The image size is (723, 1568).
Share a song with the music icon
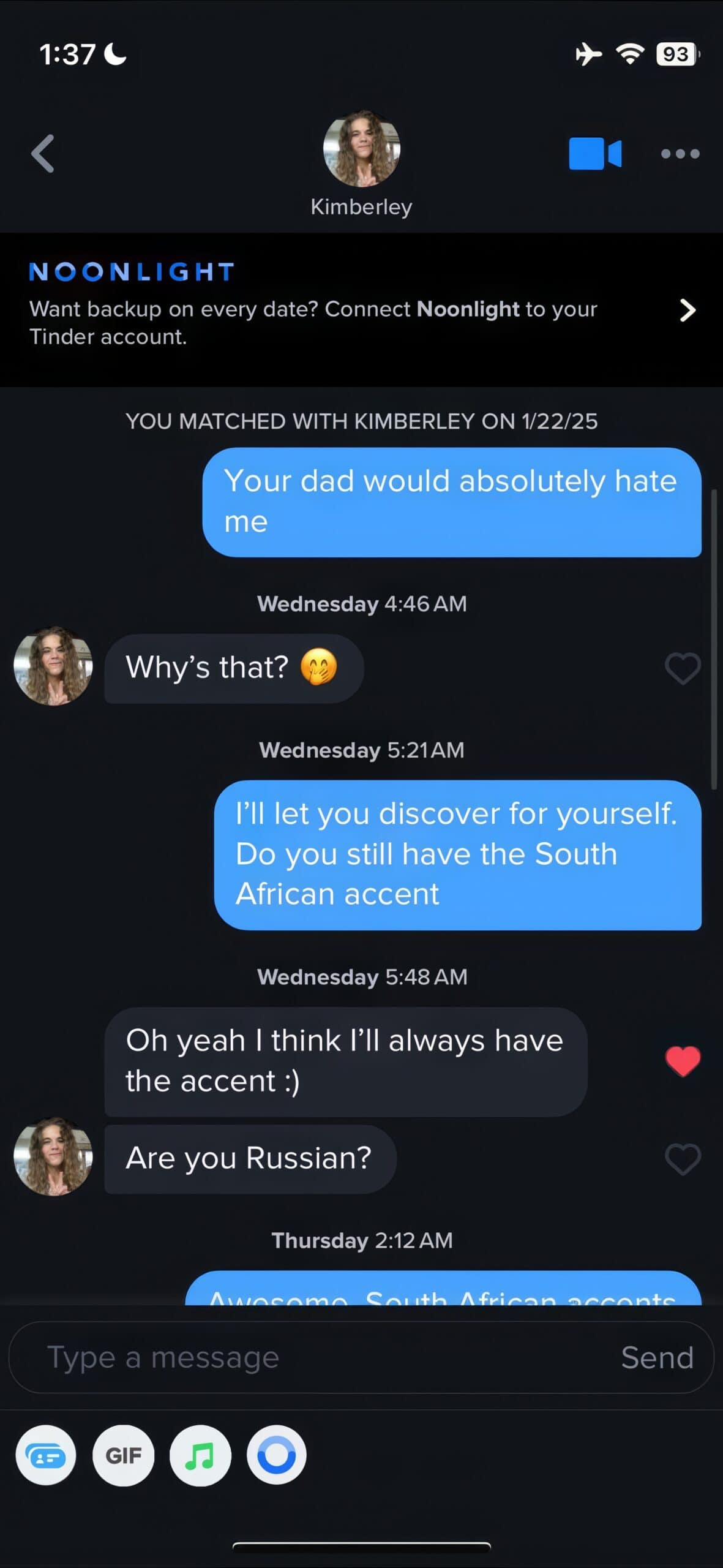coord(200,1455)
